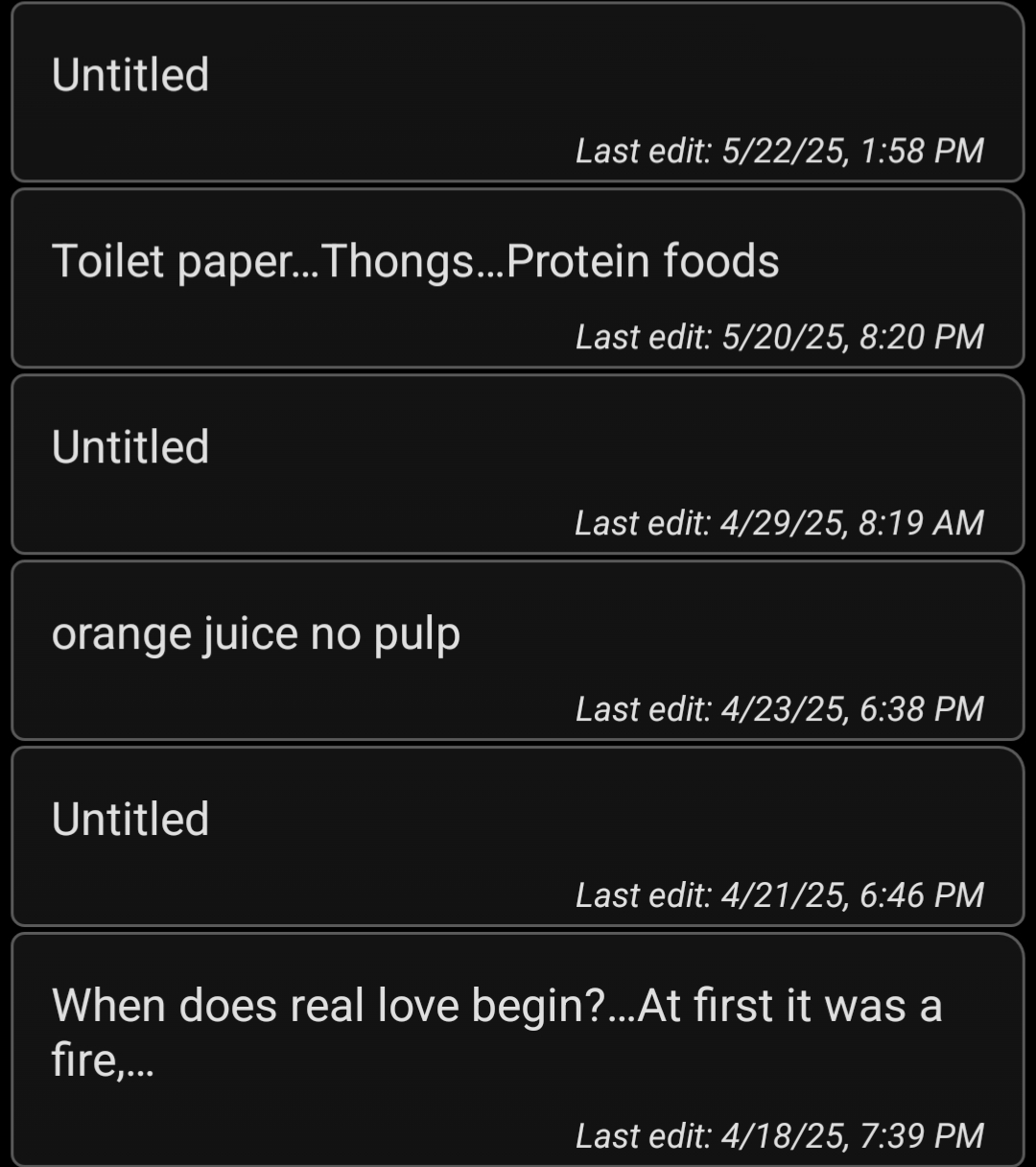
Task: Open the Untitled note edited 5/22/25
Action: [518, 93]
